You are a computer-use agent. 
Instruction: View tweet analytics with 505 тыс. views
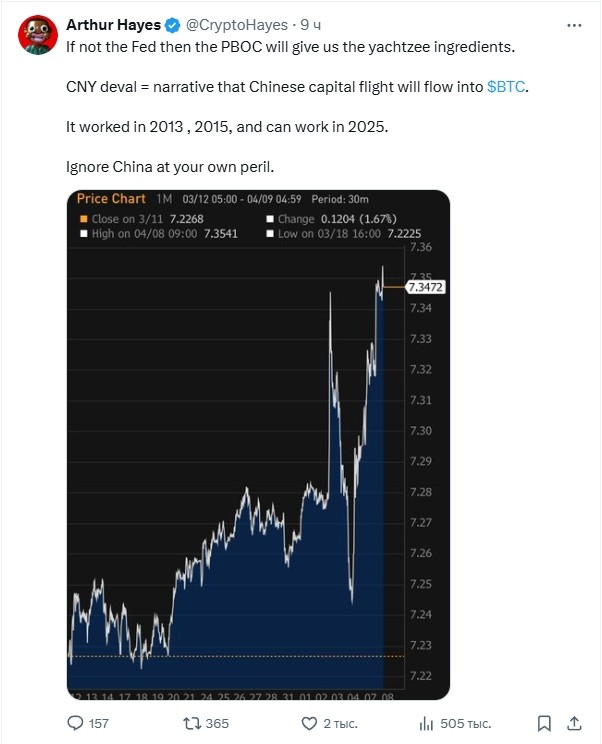point(425,723)
